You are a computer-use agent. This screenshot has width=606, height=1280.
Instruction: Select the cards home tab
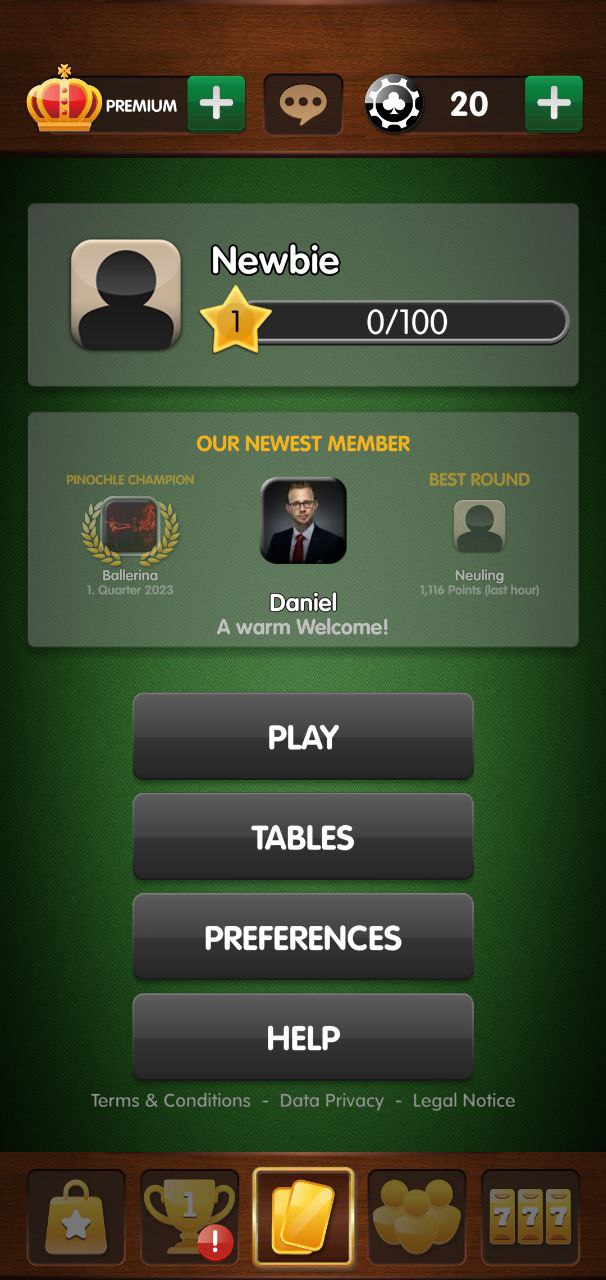[303, 1217]
